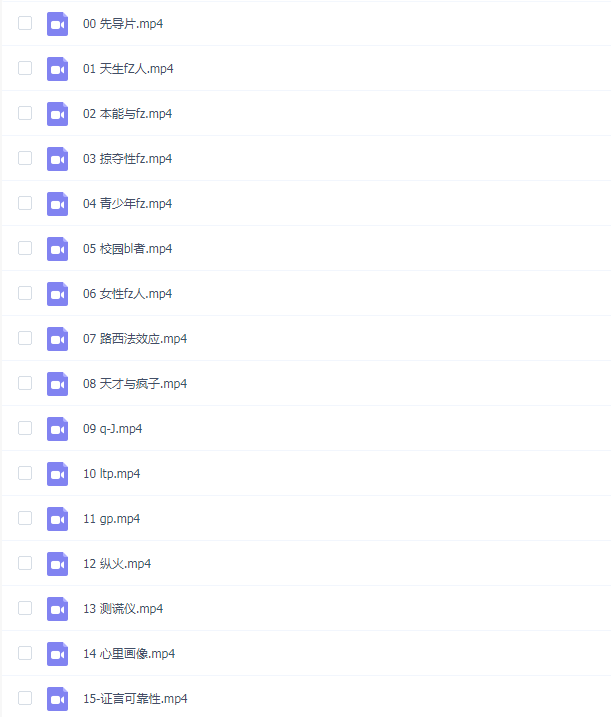Select the checkbox next to 13 测谎仪.mp4
Screen dimensions: 611x717
pyautogui.click(x=25, y=608)
